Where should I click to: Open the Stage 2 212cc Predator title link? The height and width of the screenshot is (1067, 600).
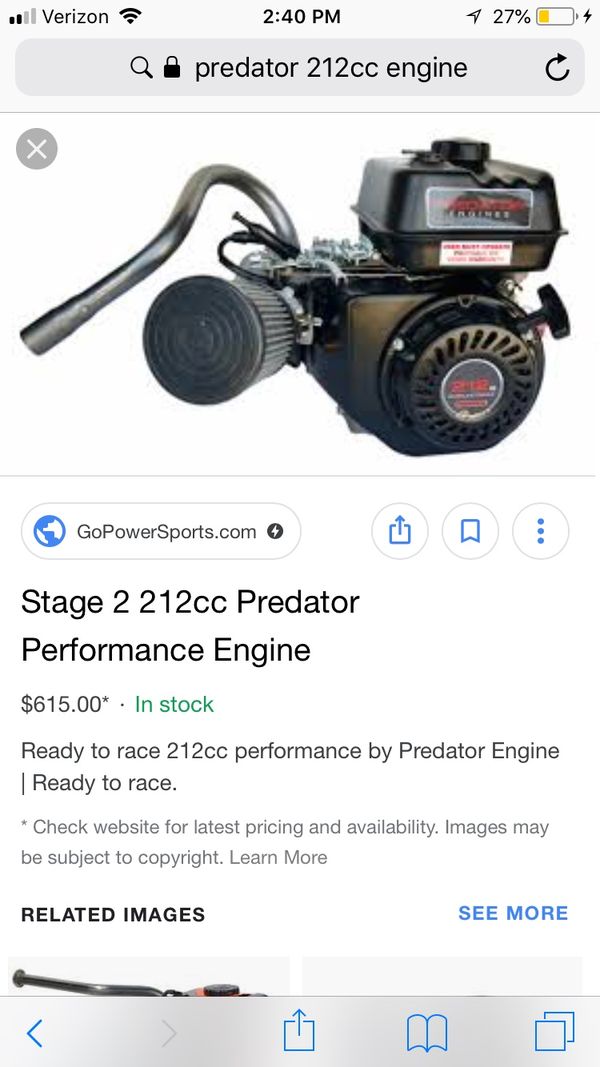click(190, 626)
